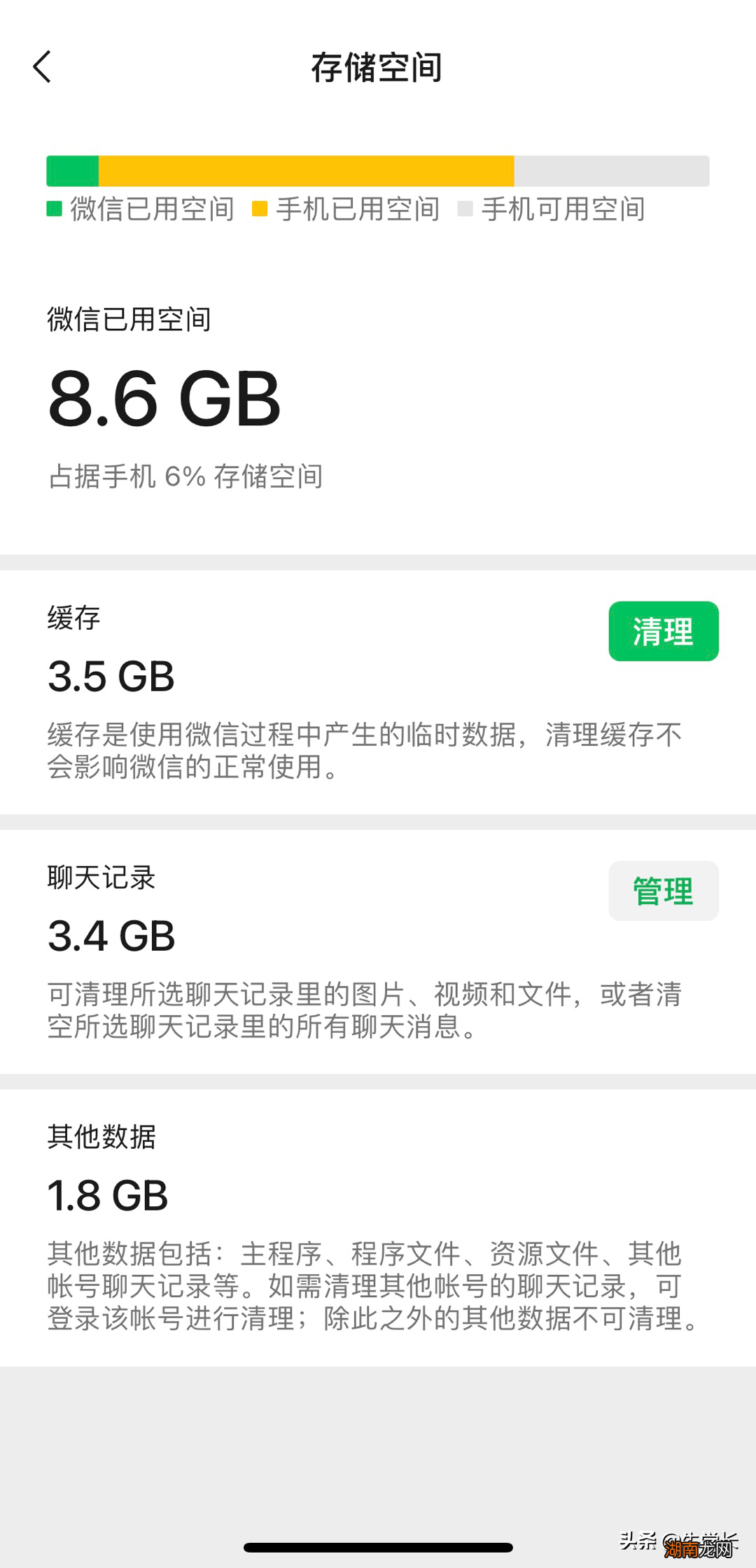Open chat record management via 管理 button
The width and height of the screenshot is (756, 1568).
point(662,891)
